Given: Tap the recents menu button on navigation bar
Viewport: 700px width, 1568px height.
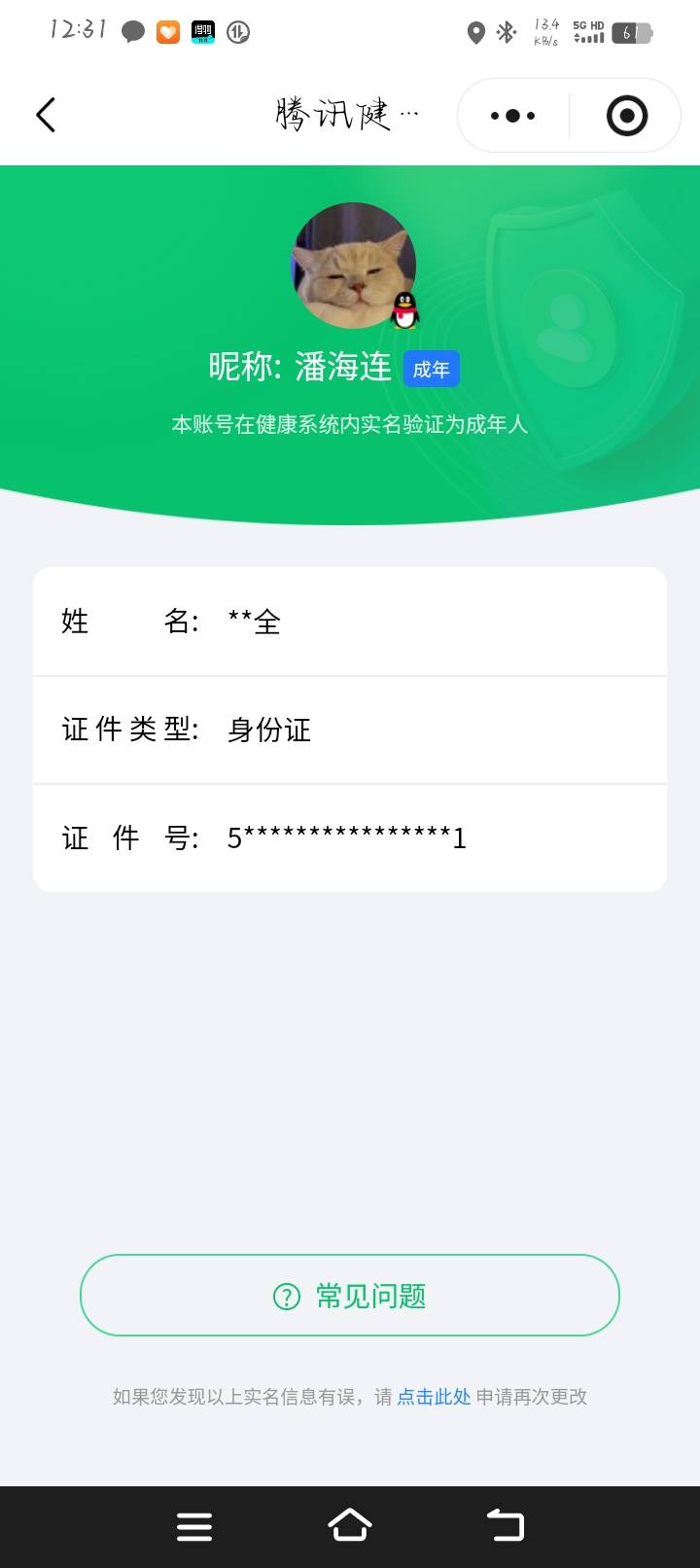Looking at the screenshot, I should coord(194,1525).
